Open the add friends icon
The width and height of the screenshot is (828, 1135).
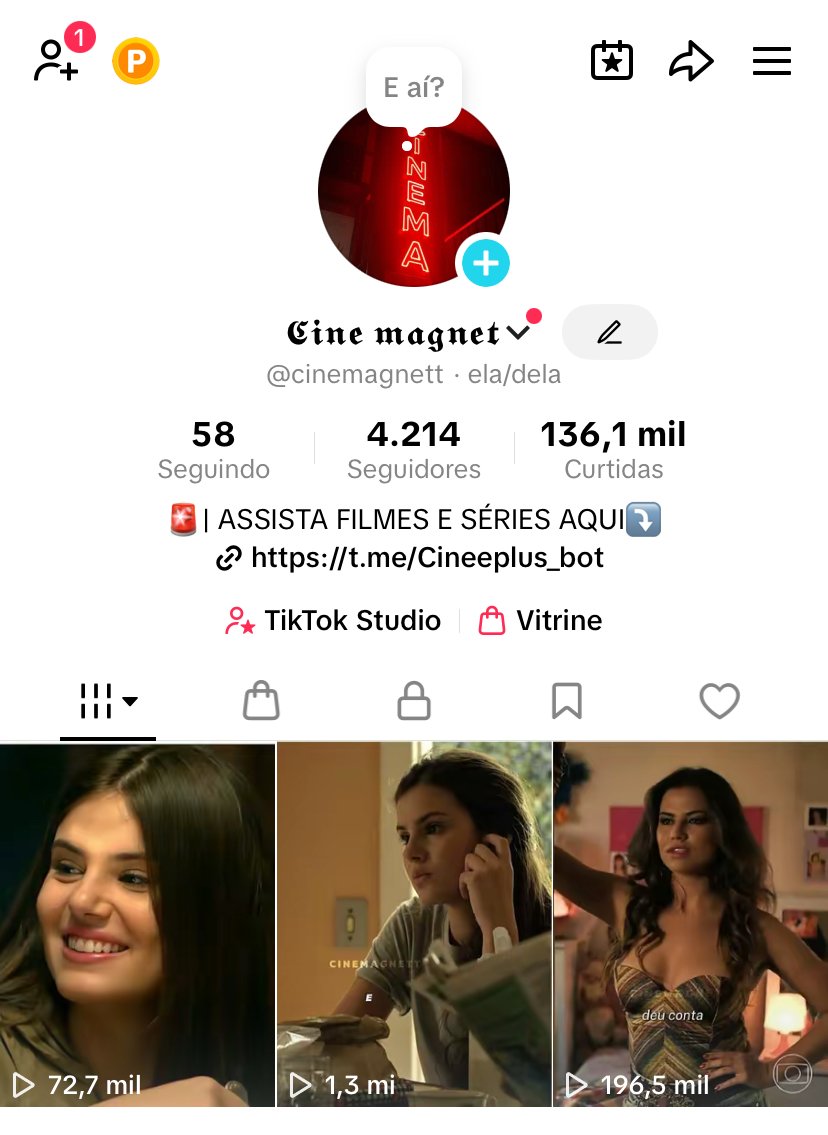[56, 61]
